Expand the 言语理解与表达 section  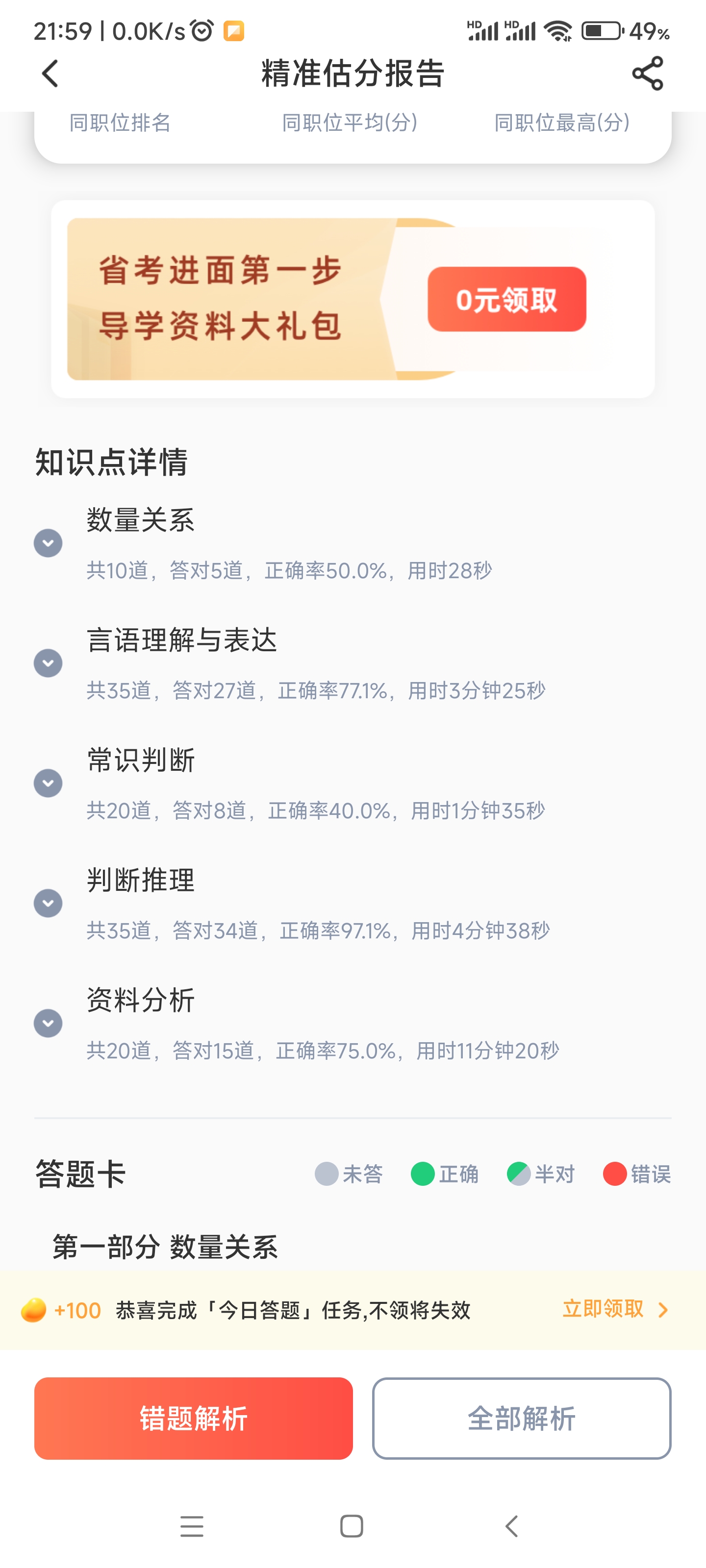(x=48, y=663)
